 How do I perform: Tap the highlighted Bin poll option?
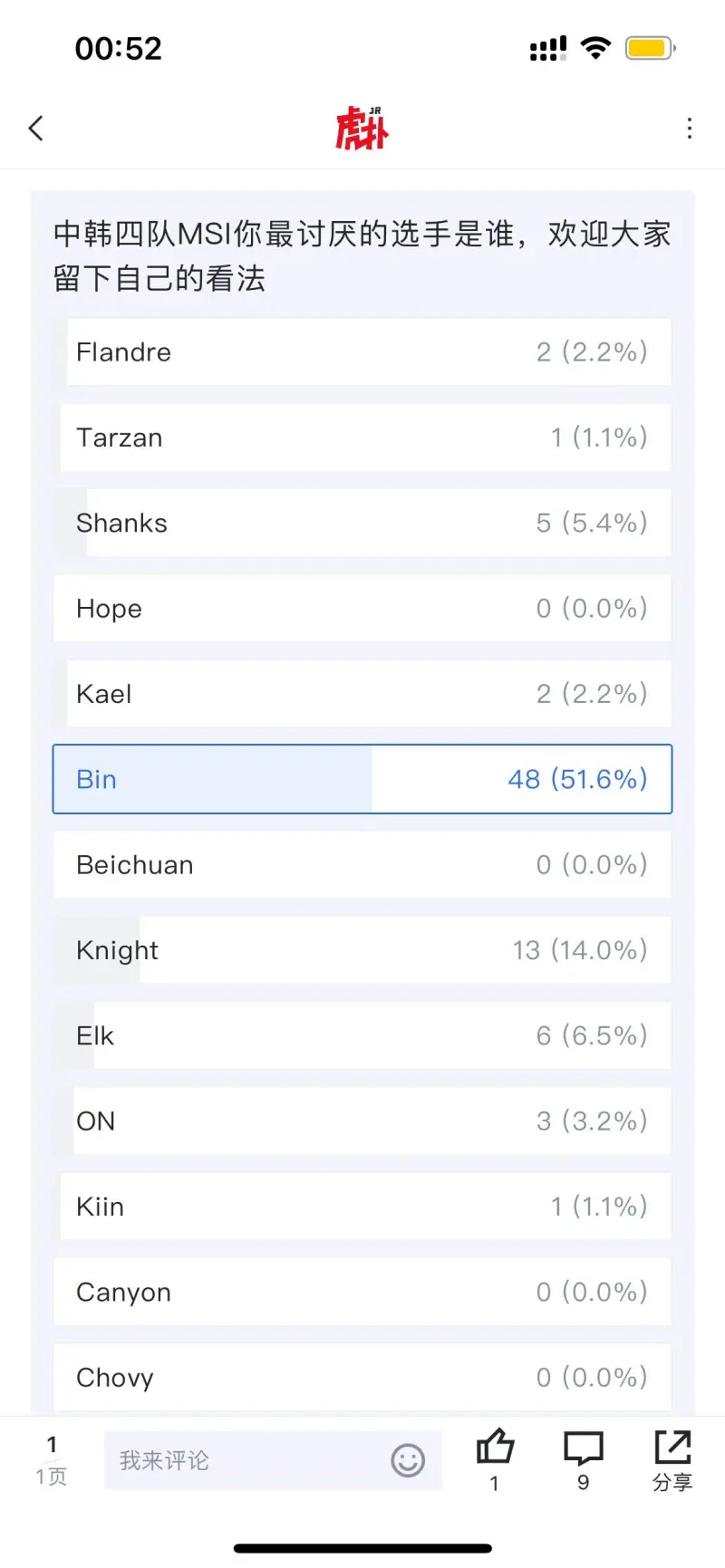(x=362, y=779)
